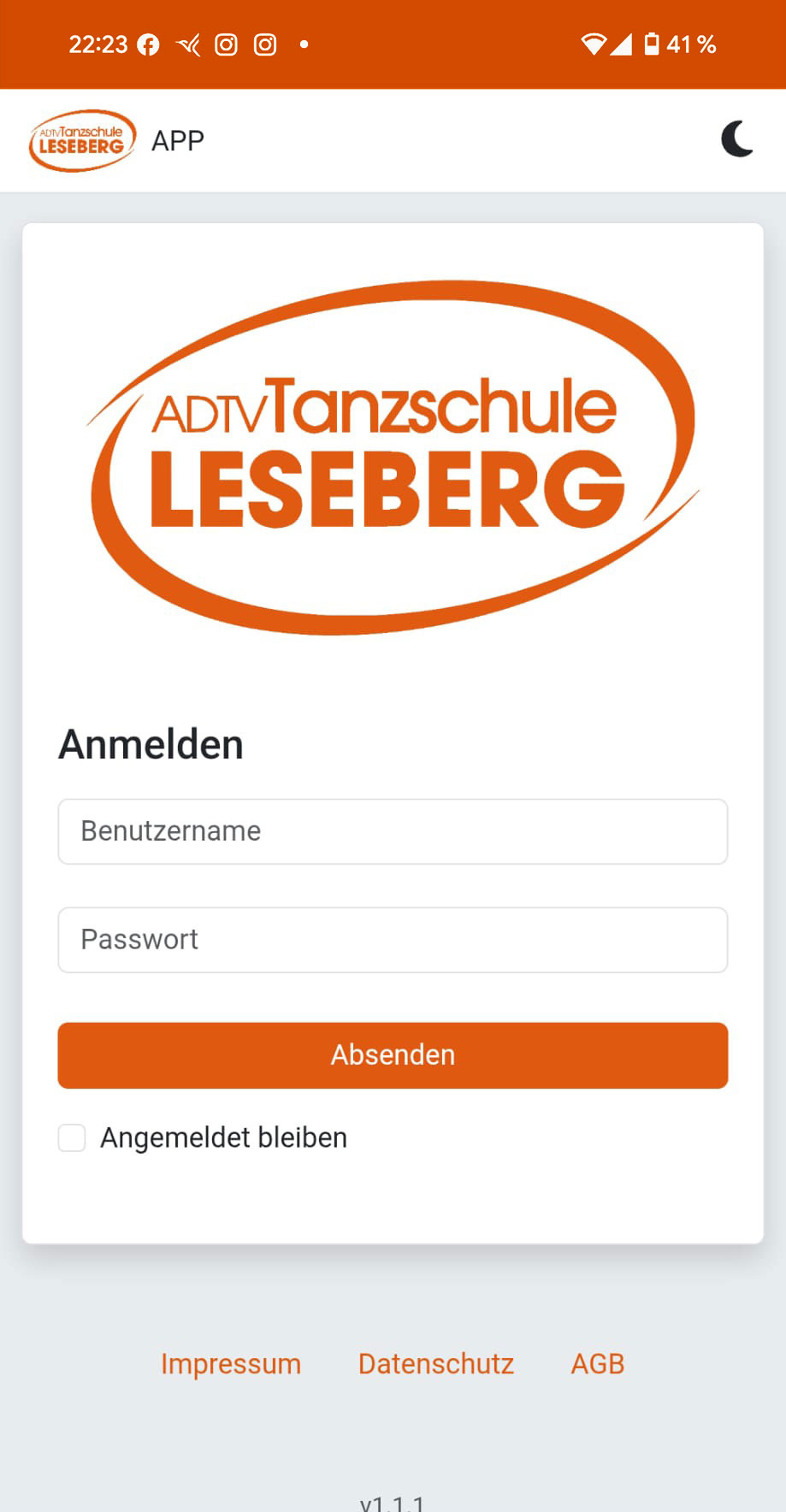This screenshot has height=1512, width=786.
Task: Tap the Leseberg logo in header
Action: (x=82, y=140)
